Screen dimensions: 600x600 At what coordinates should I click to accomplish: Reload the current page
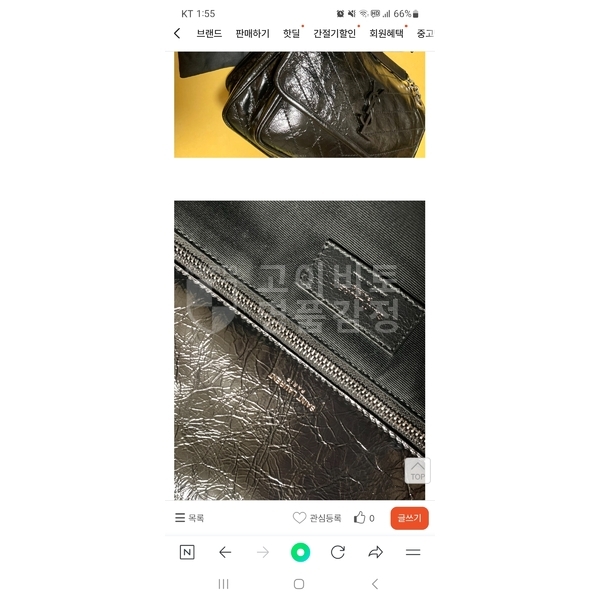click(338, 552)
